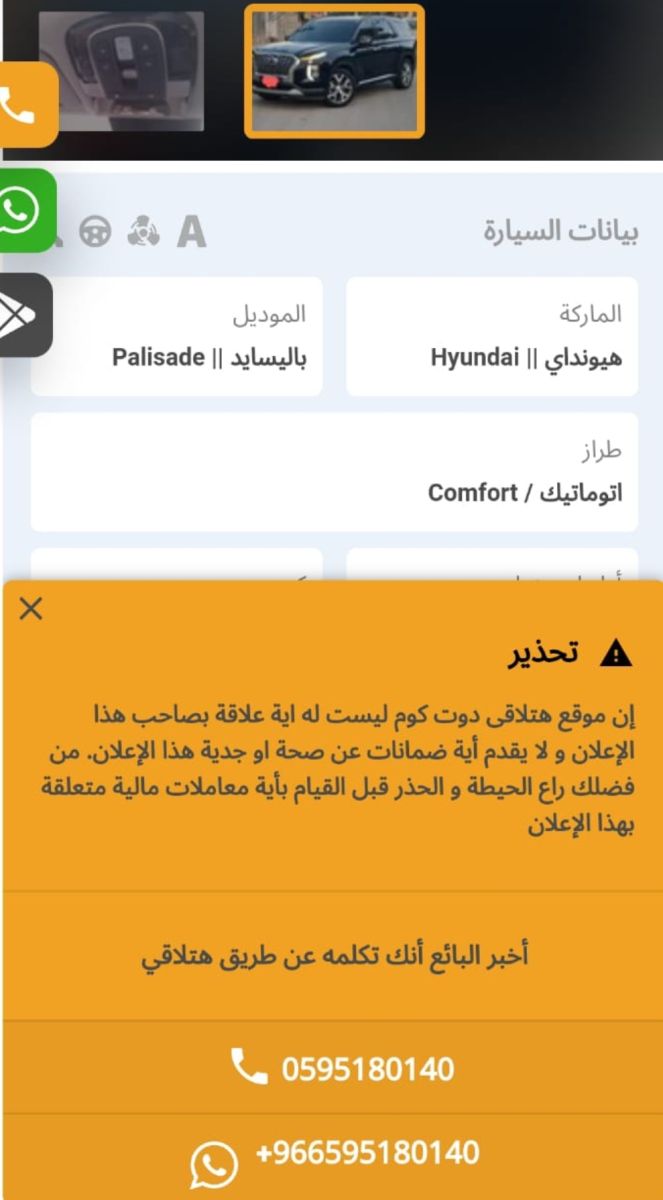Screen dimensions: 663x1200
Task: Select the car interior photo thumbnail
Action: pyautogui.click(x=121, y=72)
